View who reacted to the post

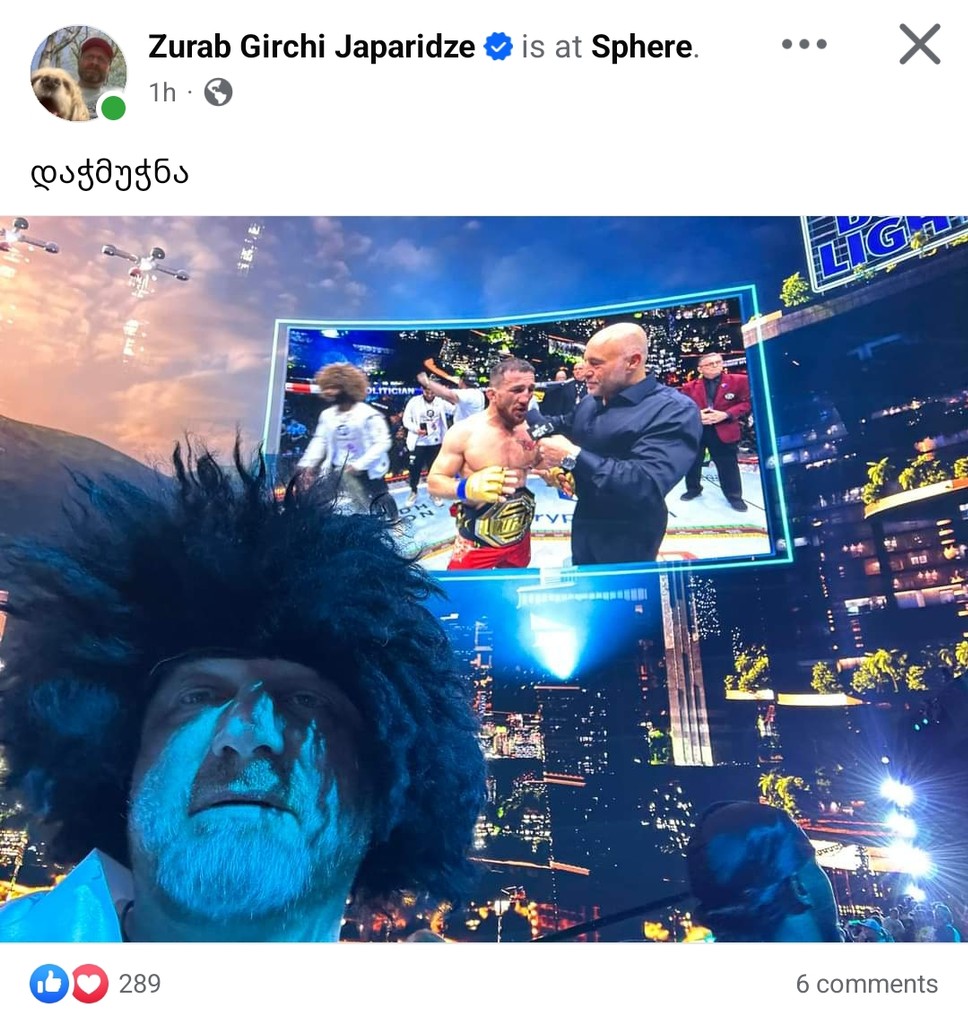(95, 983)
